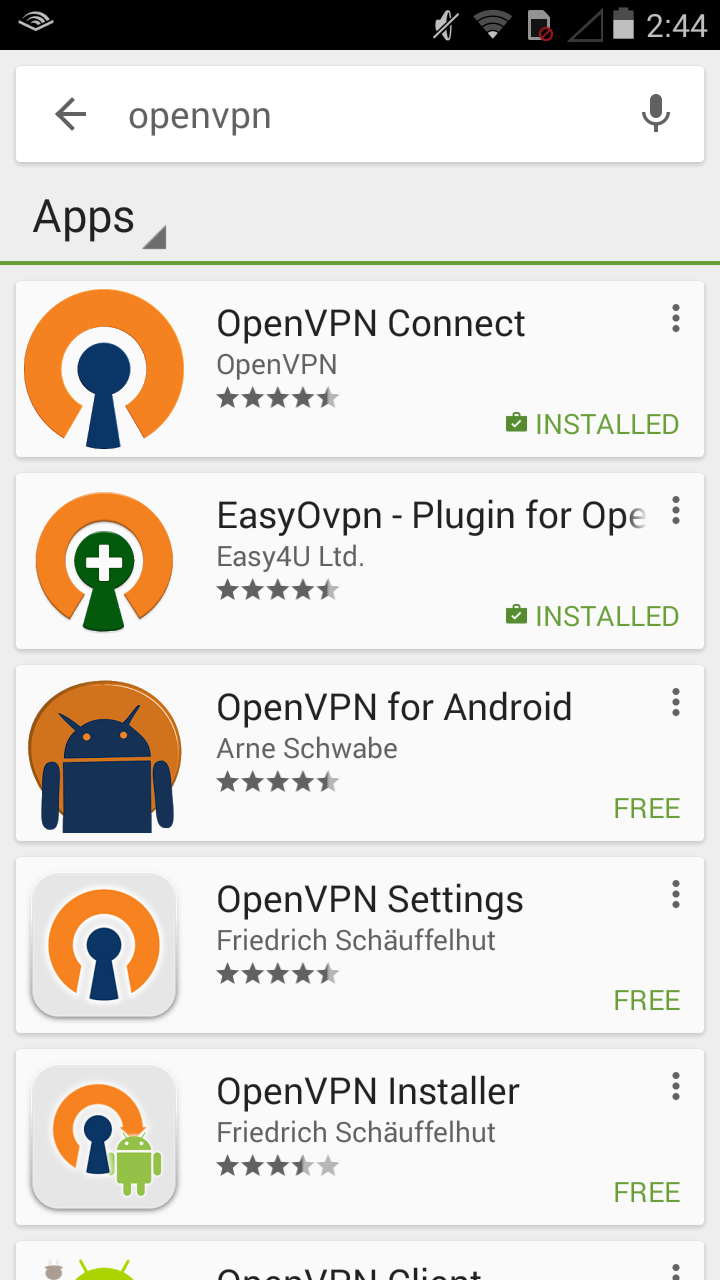Open overflow menu for OpenVPN Settings
720x1280 pixels.
[676, 895]
